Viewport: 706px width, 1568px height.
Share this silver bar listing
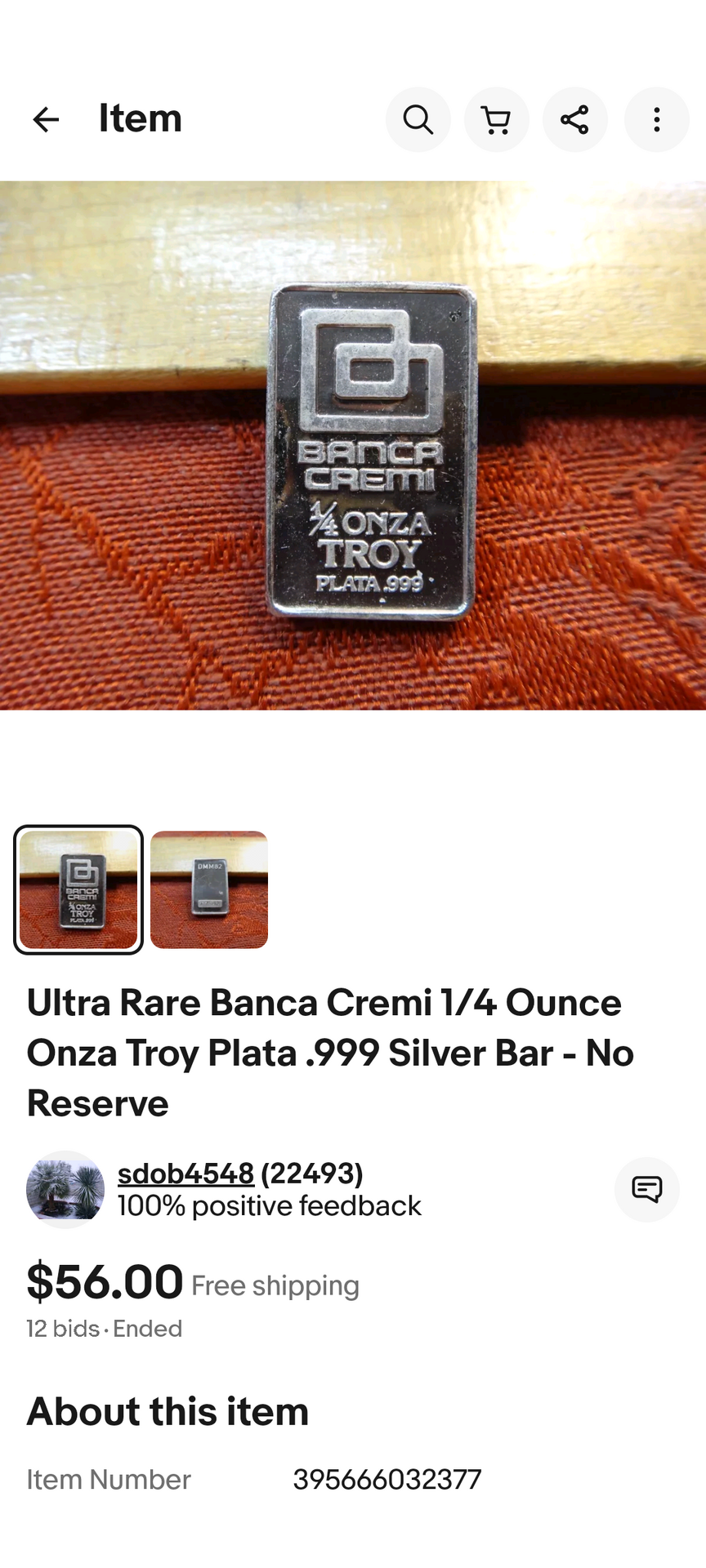coord(574,119)
